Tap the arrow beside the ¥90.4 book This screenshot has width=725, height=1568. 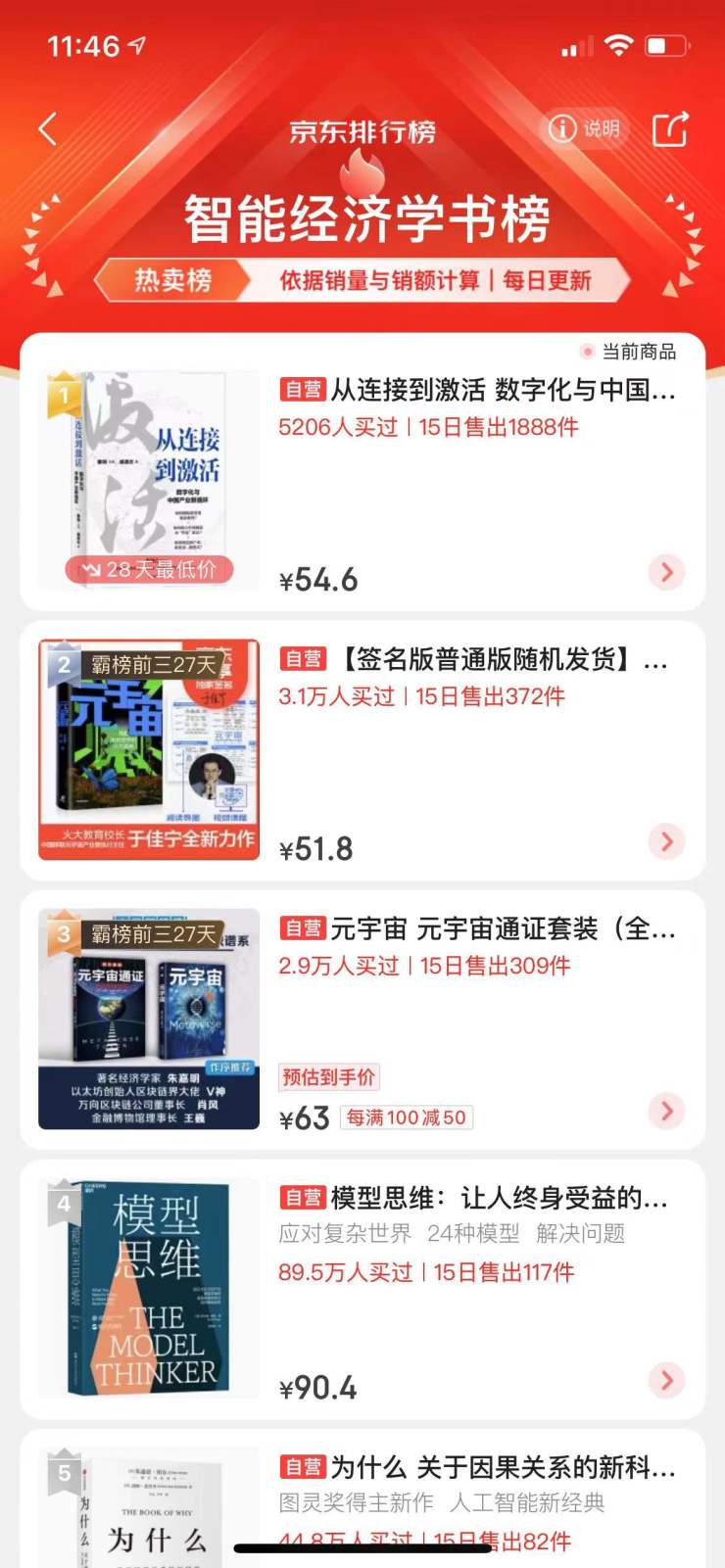(666, 1380)
